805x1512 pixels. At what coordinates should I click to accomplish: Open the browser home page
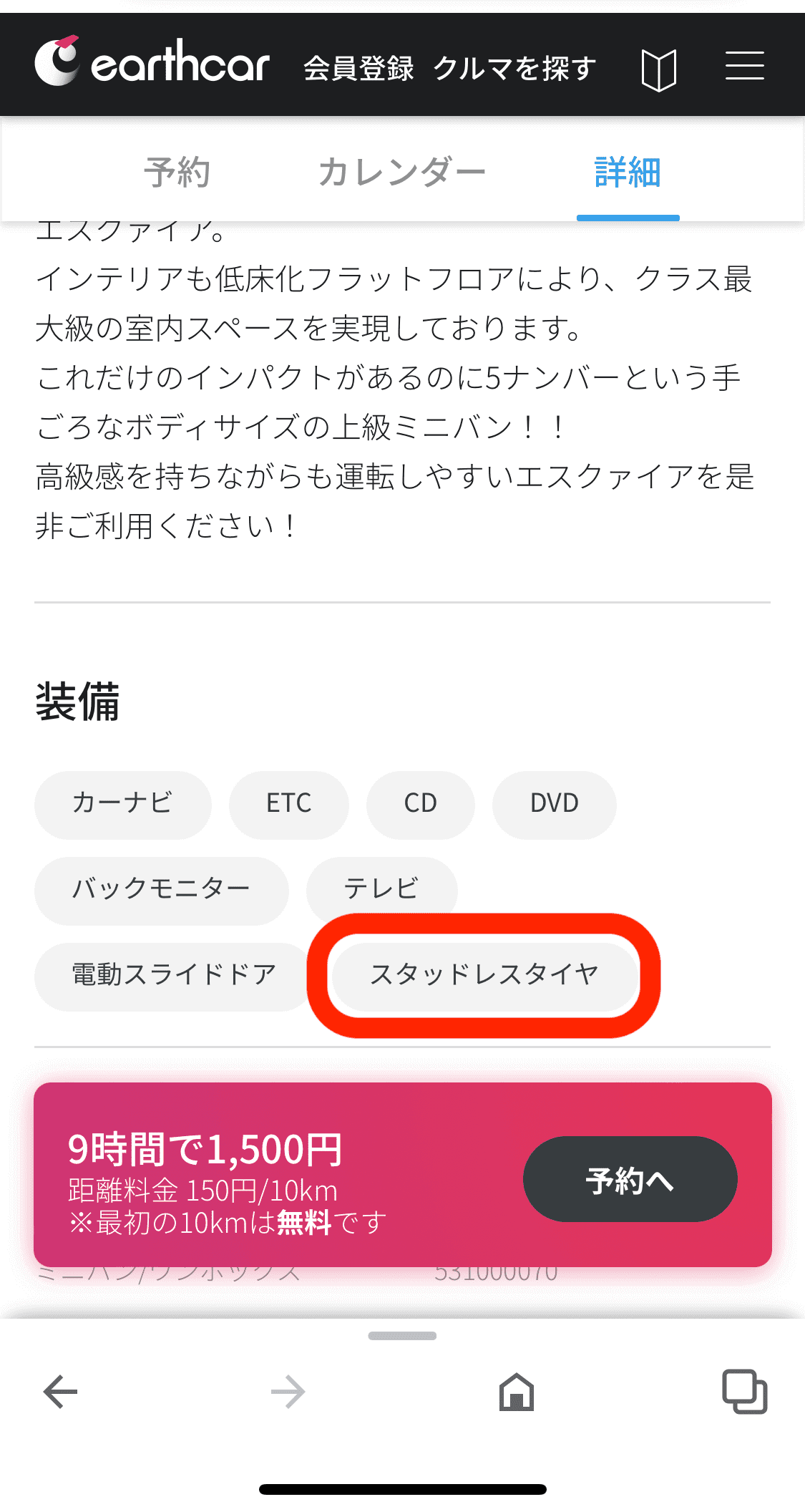[x=517, y=1392]
